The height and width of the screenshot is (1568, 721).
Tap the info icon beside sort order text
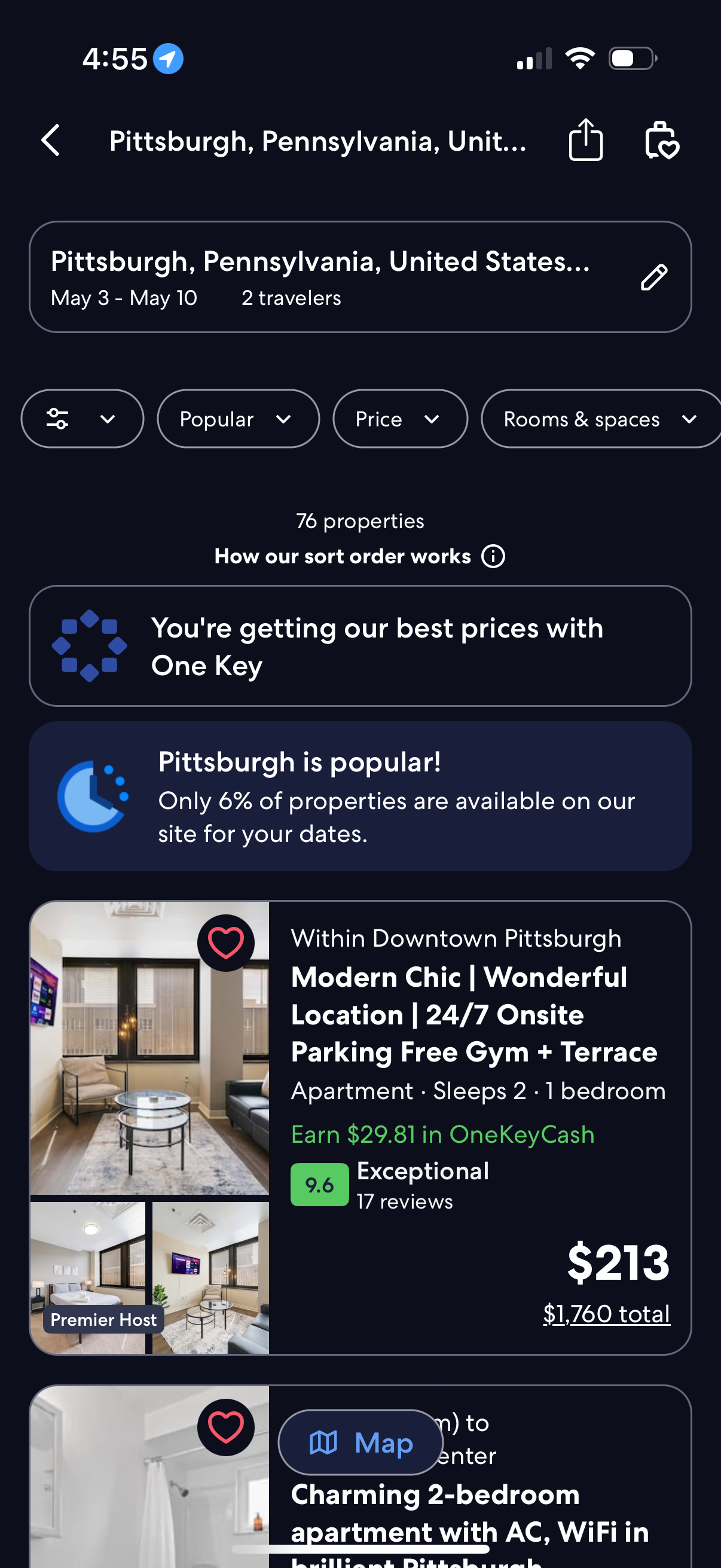(x=493, y=556)
